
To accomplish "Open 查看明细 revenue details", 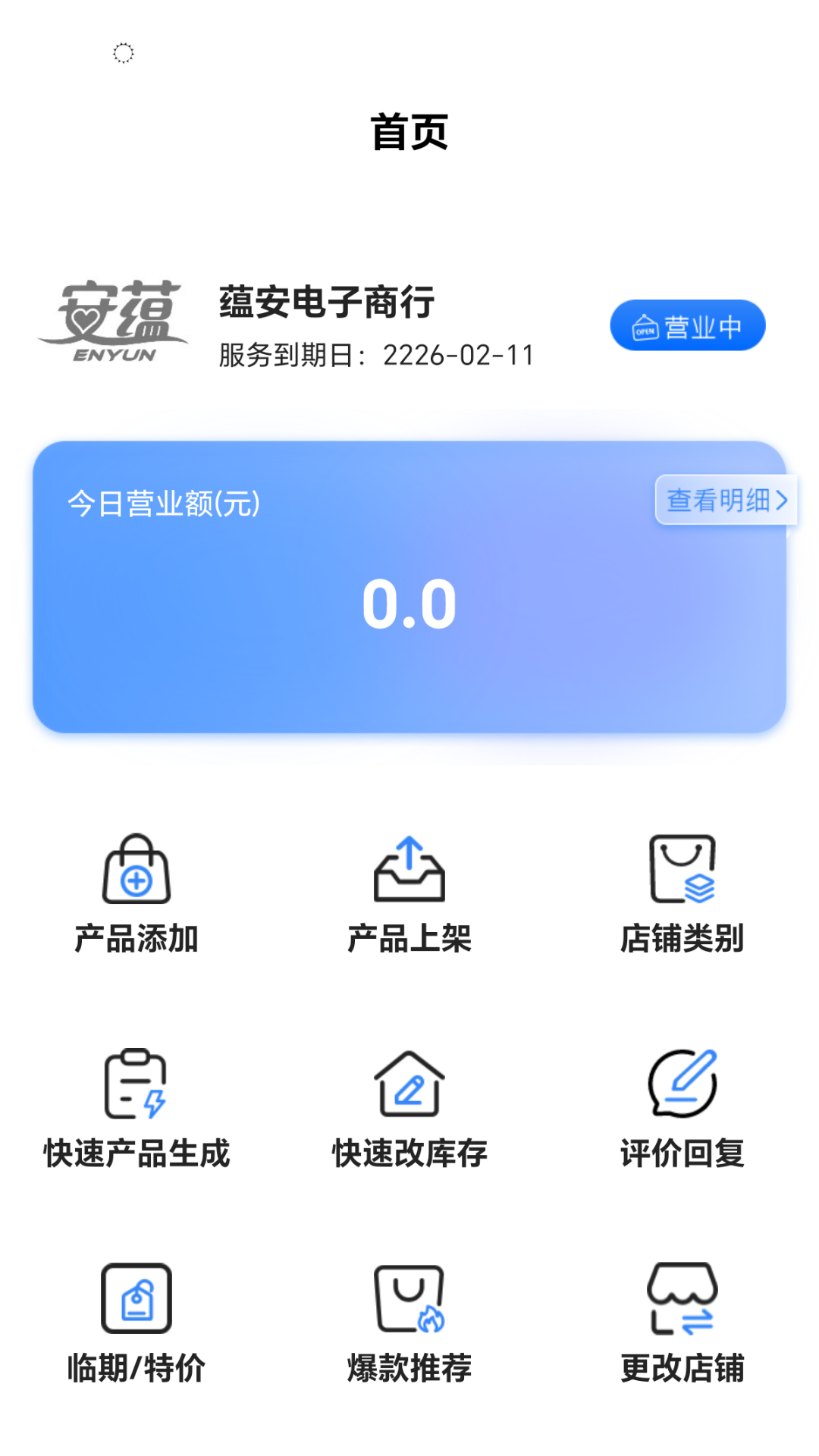I will [726, 500].
